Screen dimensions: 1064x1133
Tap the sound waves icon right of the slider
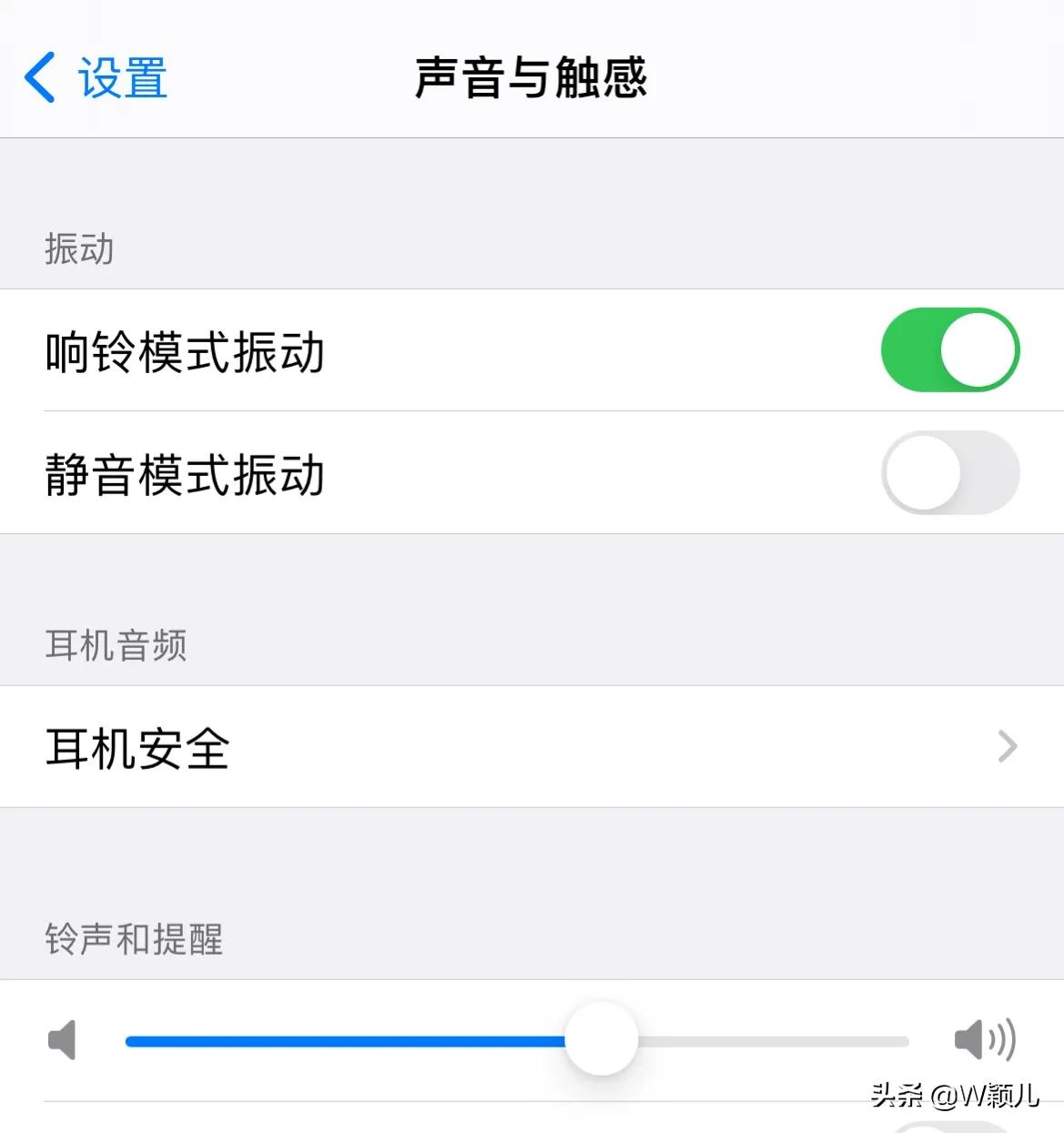987,1039
